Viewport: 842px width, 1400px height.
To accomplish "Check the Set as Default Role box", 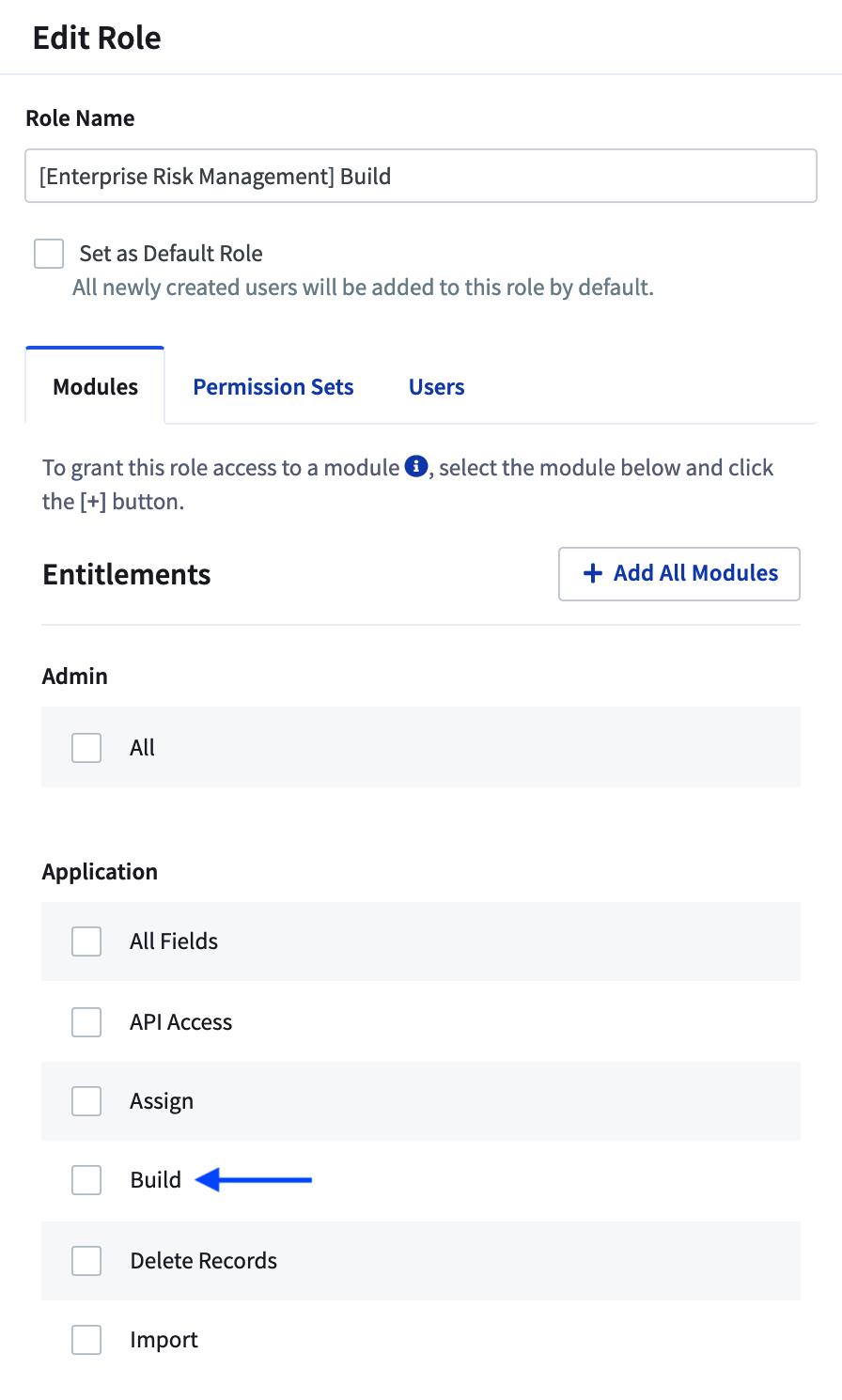I will tap(49, 254).
